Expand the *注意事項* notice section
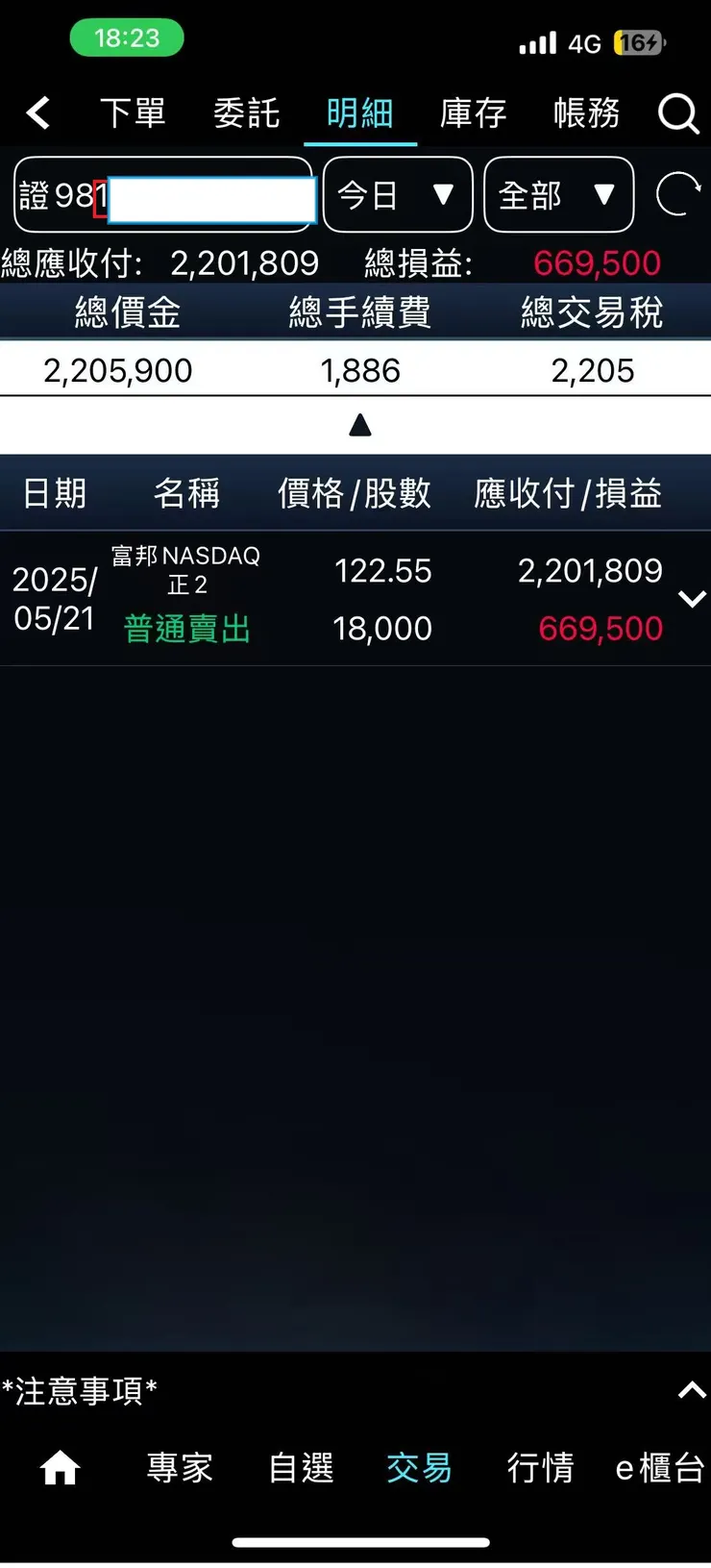The image size is (711, 1568). (690, 1389)
